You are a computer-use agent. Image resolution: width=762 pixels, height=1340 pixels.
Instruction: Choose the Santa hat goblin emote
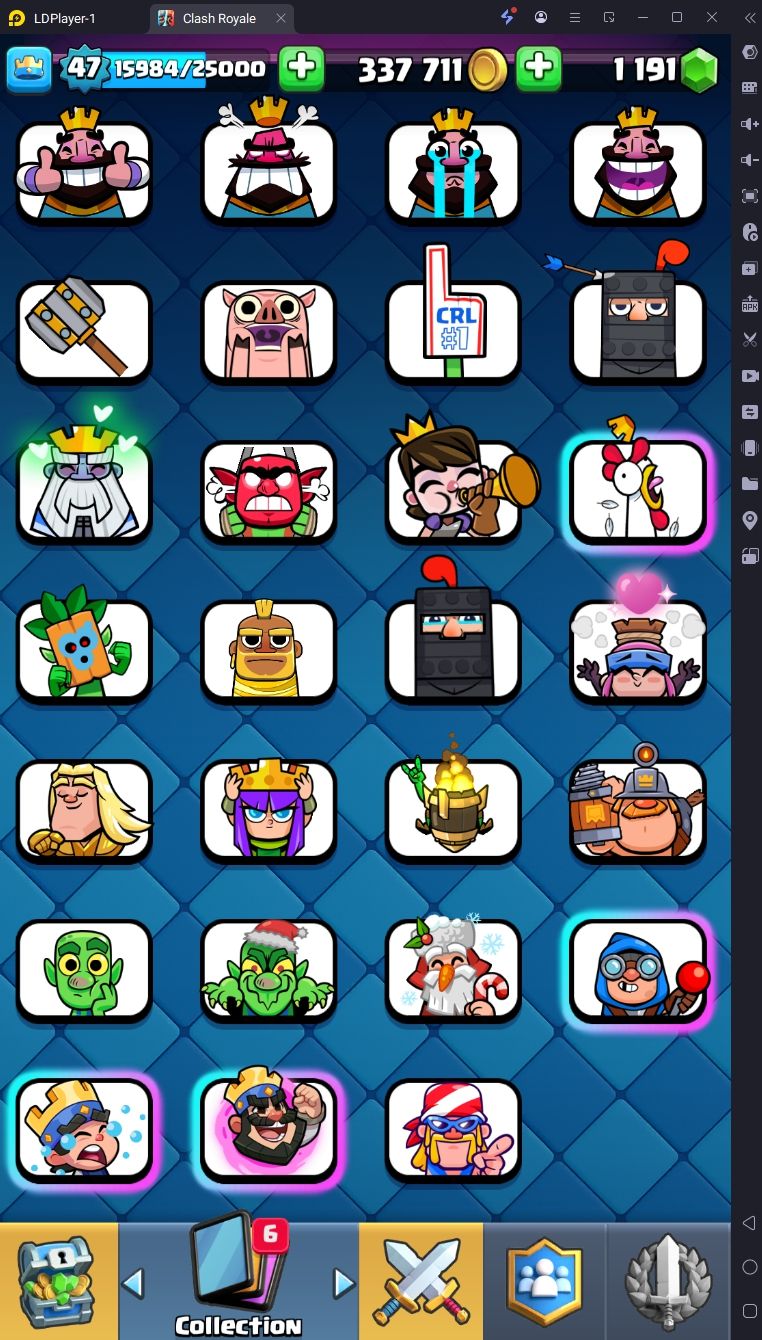(x=268, y=970)
